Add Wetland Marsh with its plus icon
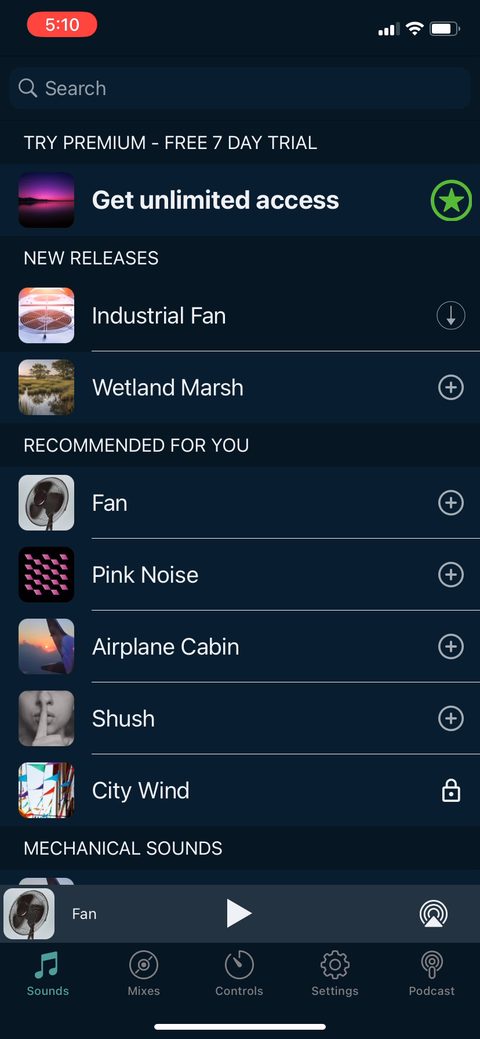Screen dimensions: 480x1039 [451, 388]
